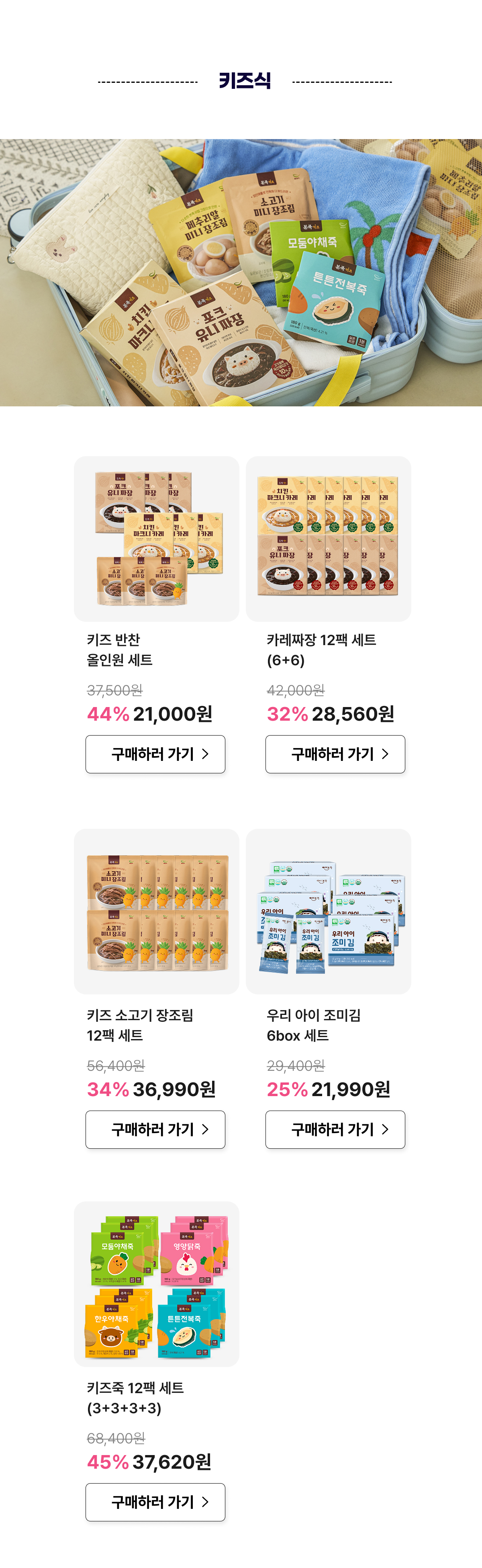Image resolution: width=482 pixels, height=1568 pixels.
Task: Open the 키즈 반찬 올인원 세트 product image
Action: click(156, 539)
